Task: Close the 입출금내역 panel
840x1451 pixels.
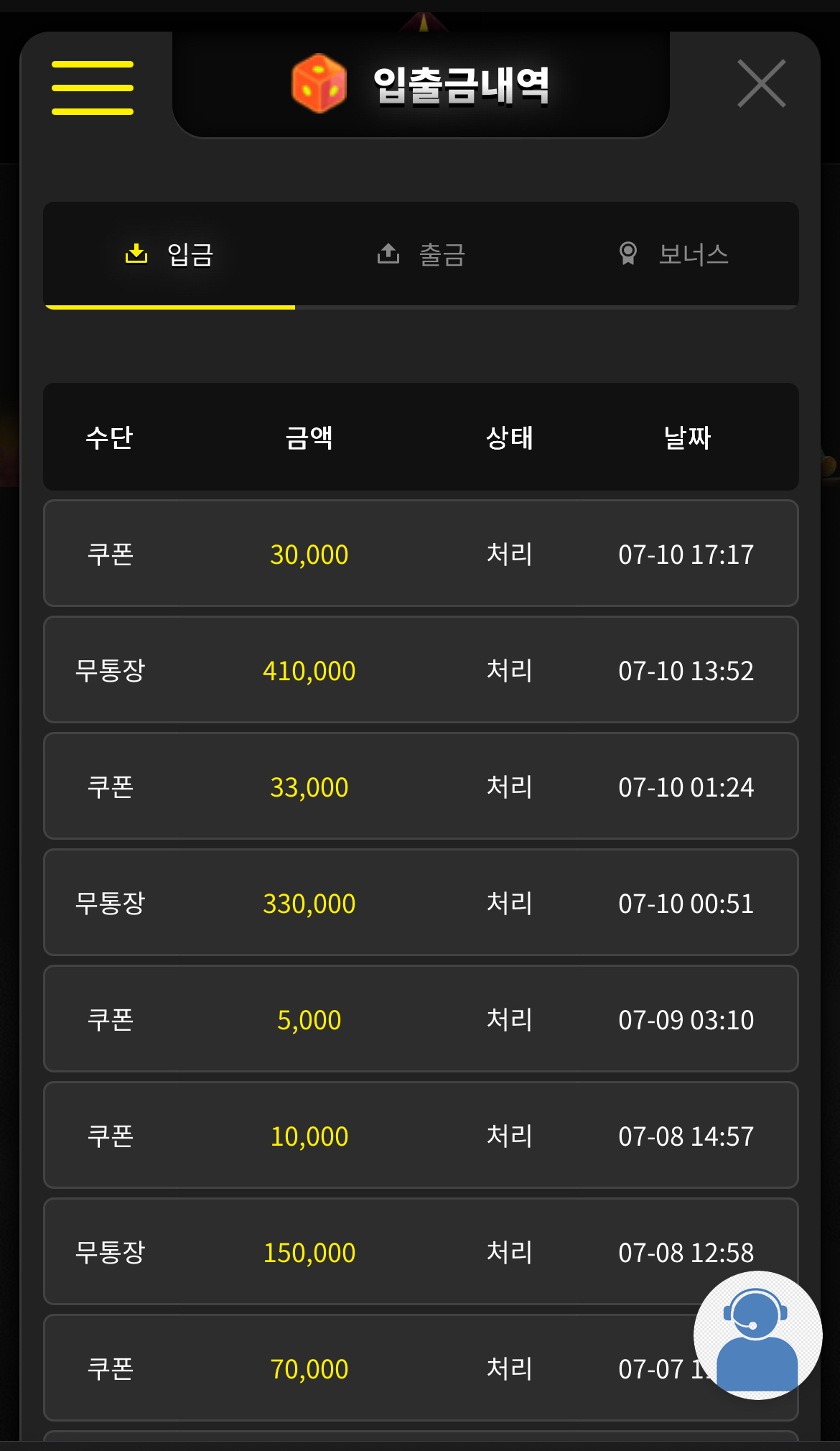Action: pos(762,83)
